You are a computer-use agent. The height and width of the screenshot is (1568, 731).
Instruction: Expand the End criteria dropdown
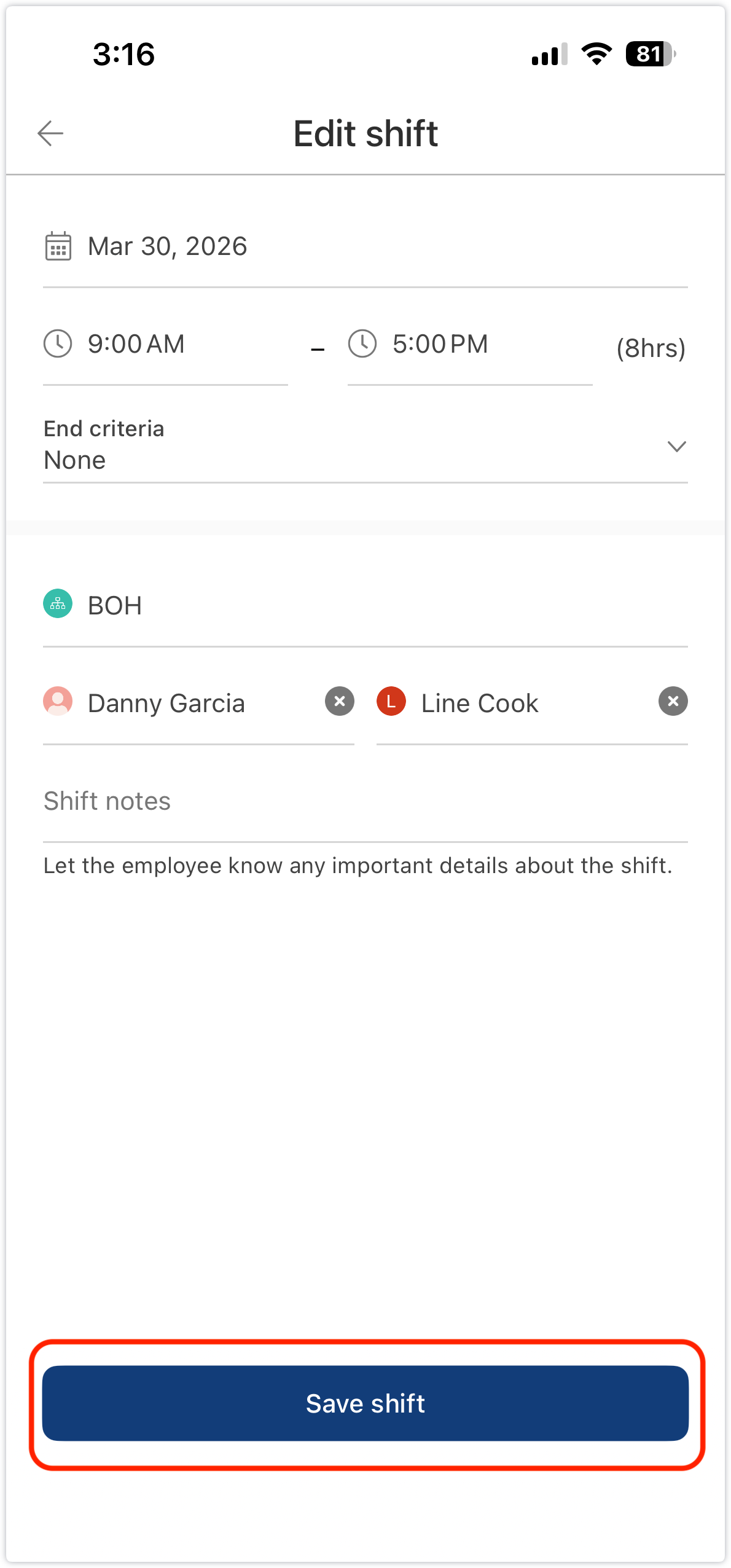coord(676,447)
